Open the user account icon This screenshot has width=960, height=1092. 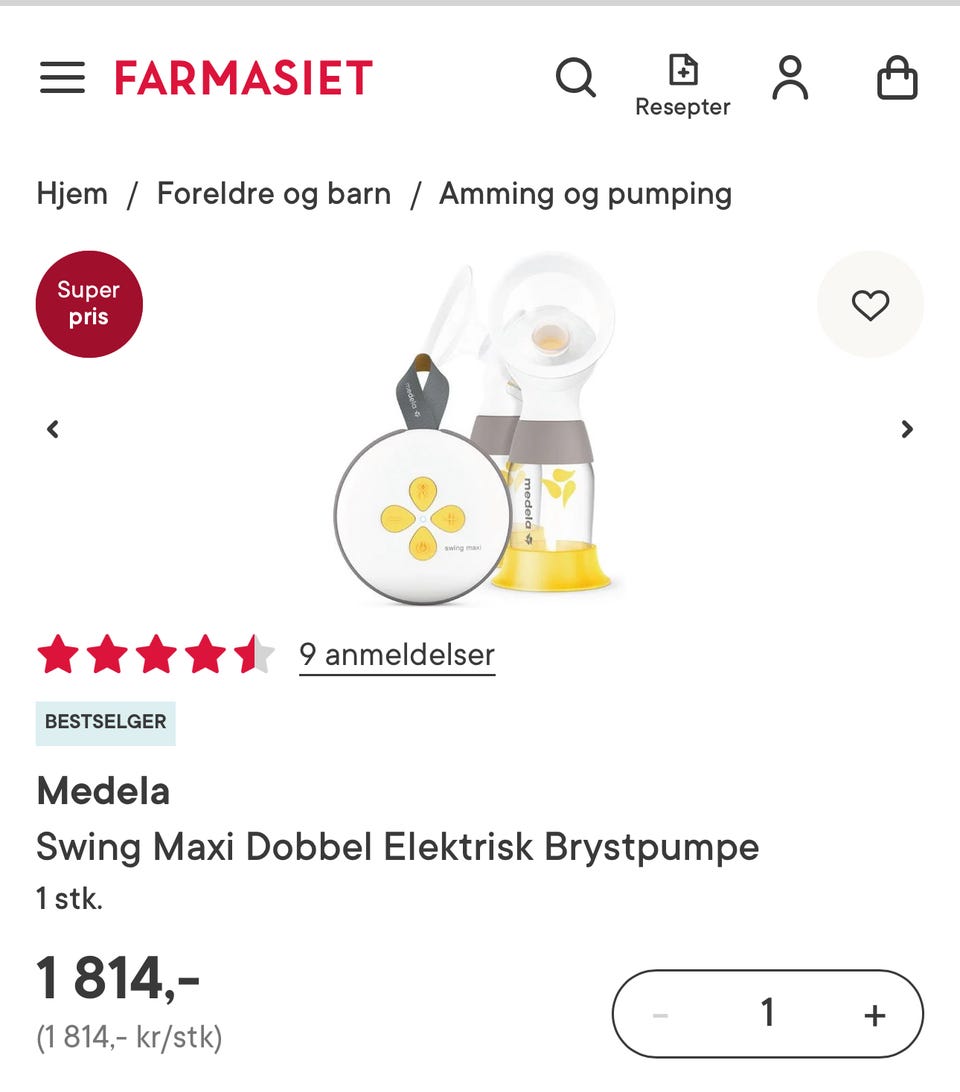(791, 76)
